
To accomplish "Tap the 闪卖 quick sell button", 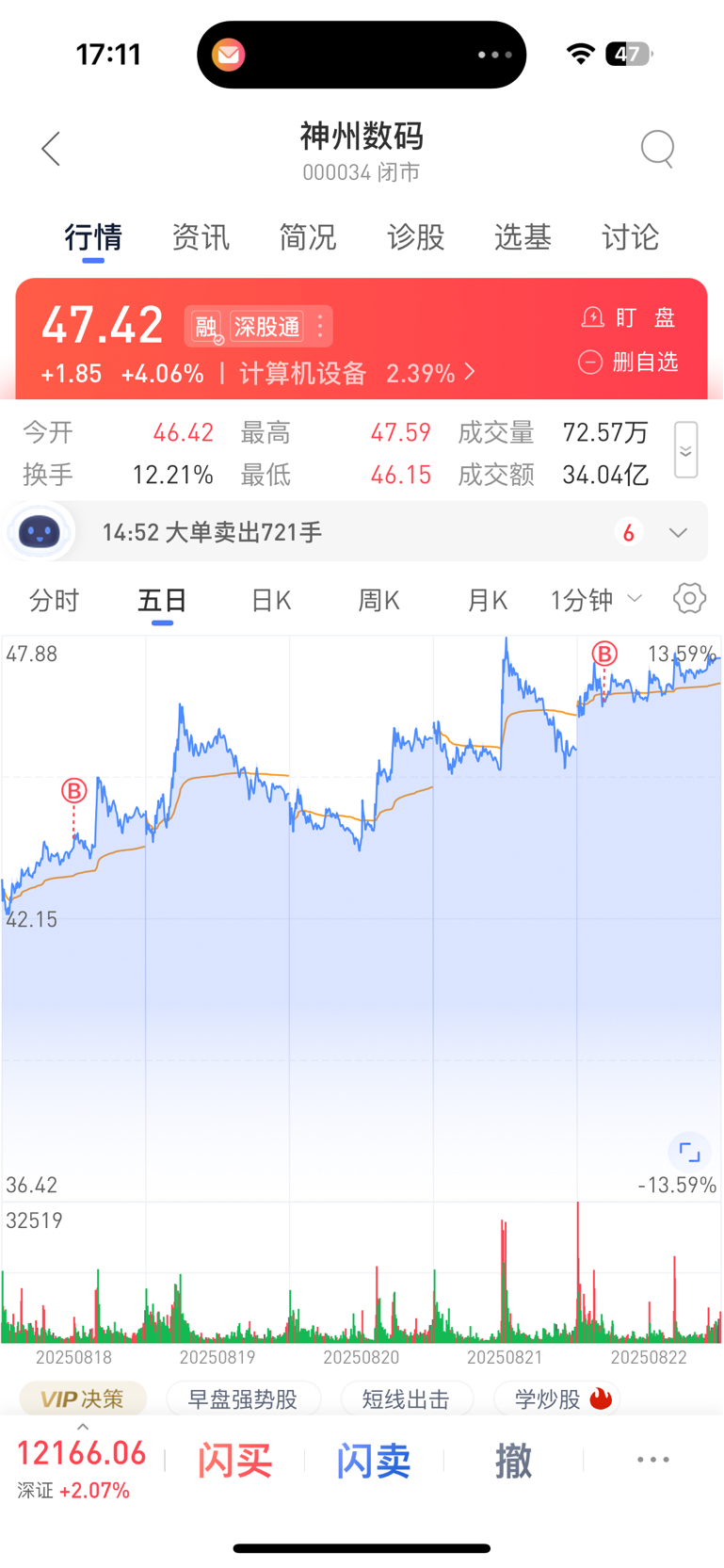I will coord(374,1462).
